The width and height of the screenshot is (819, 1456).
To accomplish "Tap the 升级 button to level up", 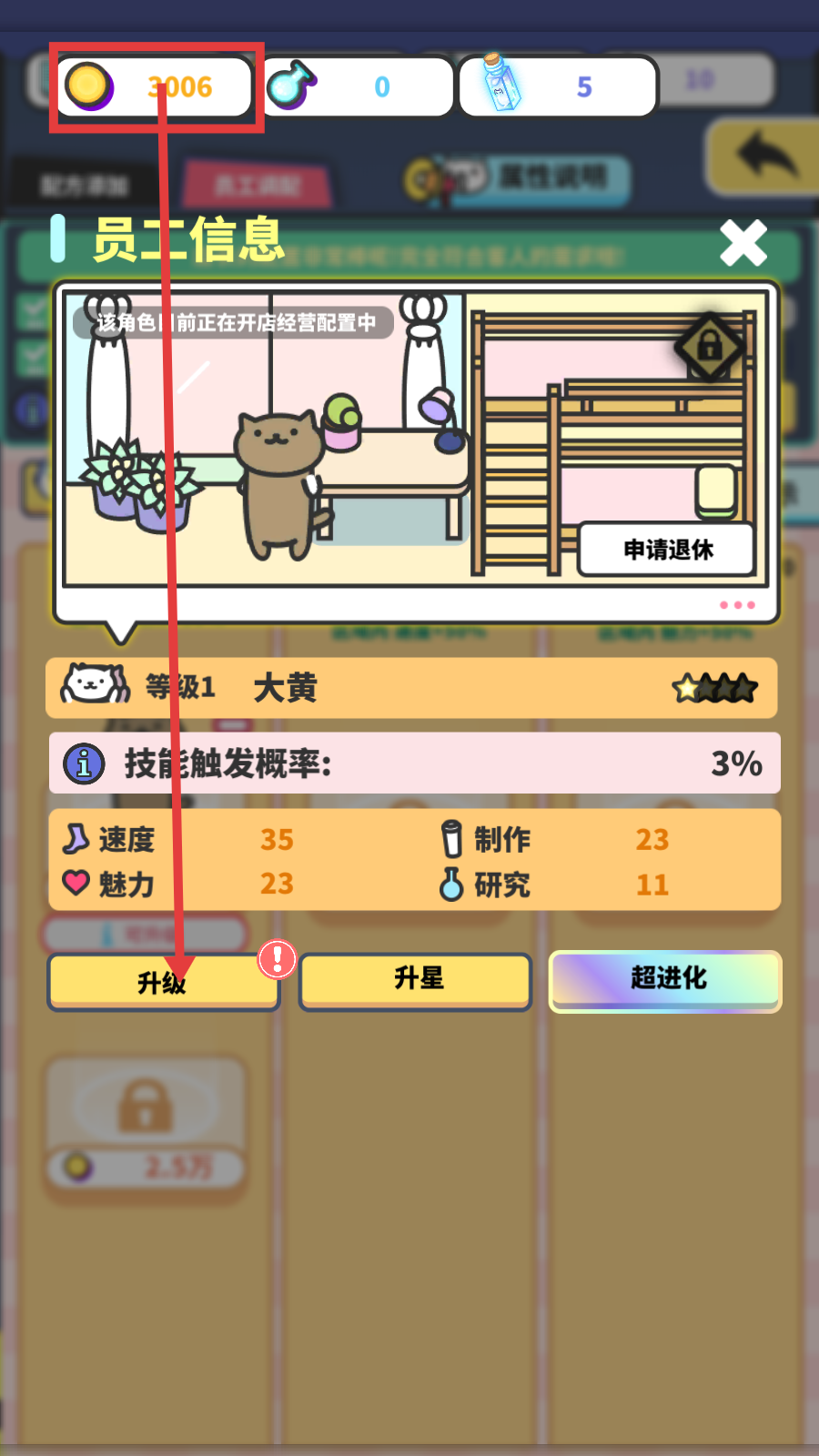I will [164, 981].
